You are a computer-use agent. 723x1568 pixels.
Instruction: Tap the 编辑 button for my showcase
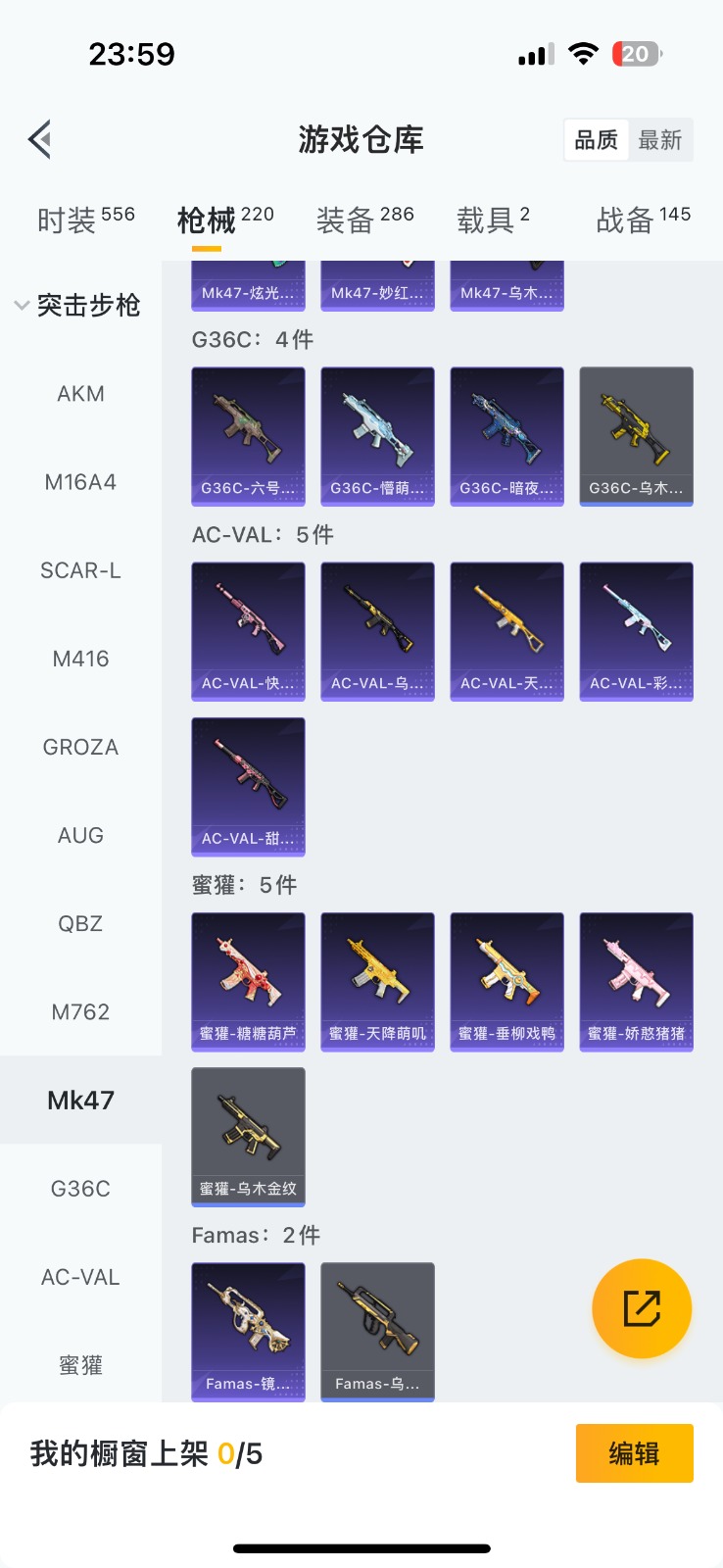pyautogui.click(x=634, y=1452)
